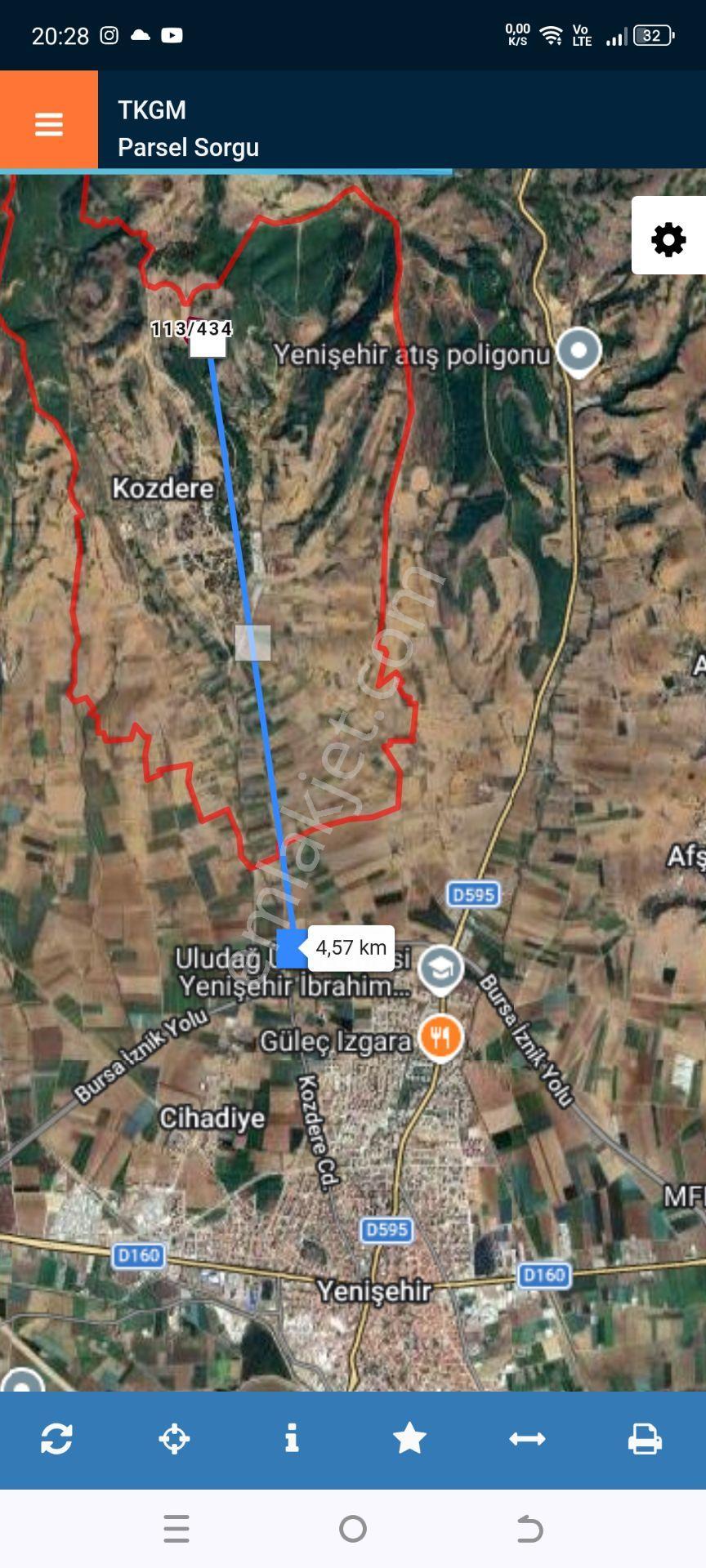Add parcel to favorites with star
Image resolution: width=706 pixels, height=1568 pixels.
tap(409, 1438)
